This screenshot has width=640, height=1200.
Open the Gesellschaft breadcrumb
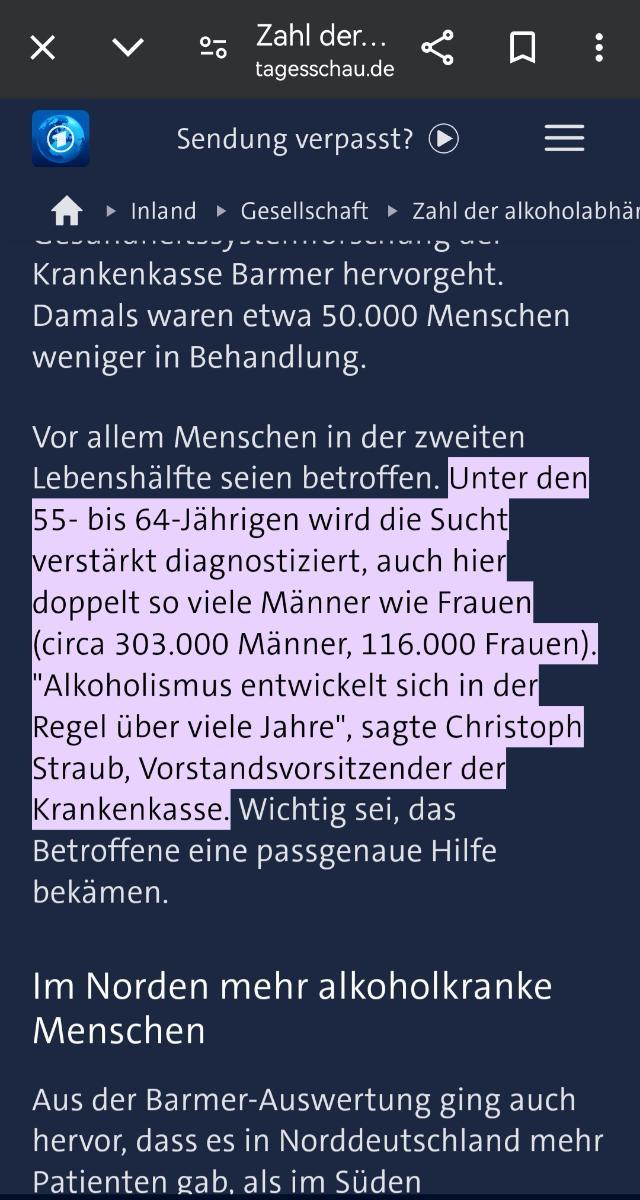tap(304, 211)
